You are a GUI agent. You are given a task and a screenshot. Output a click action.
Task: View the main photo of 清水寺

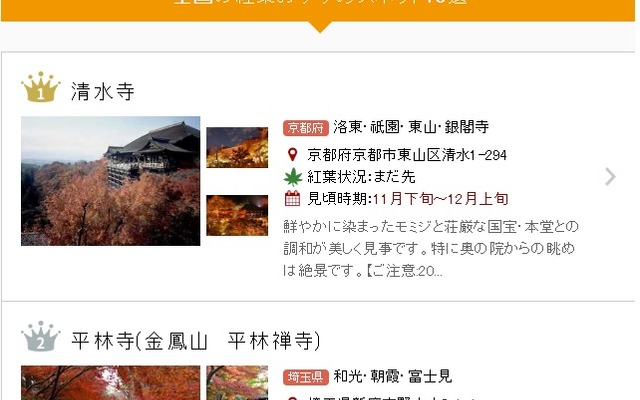pyautogui.click(x=110, y=181)
